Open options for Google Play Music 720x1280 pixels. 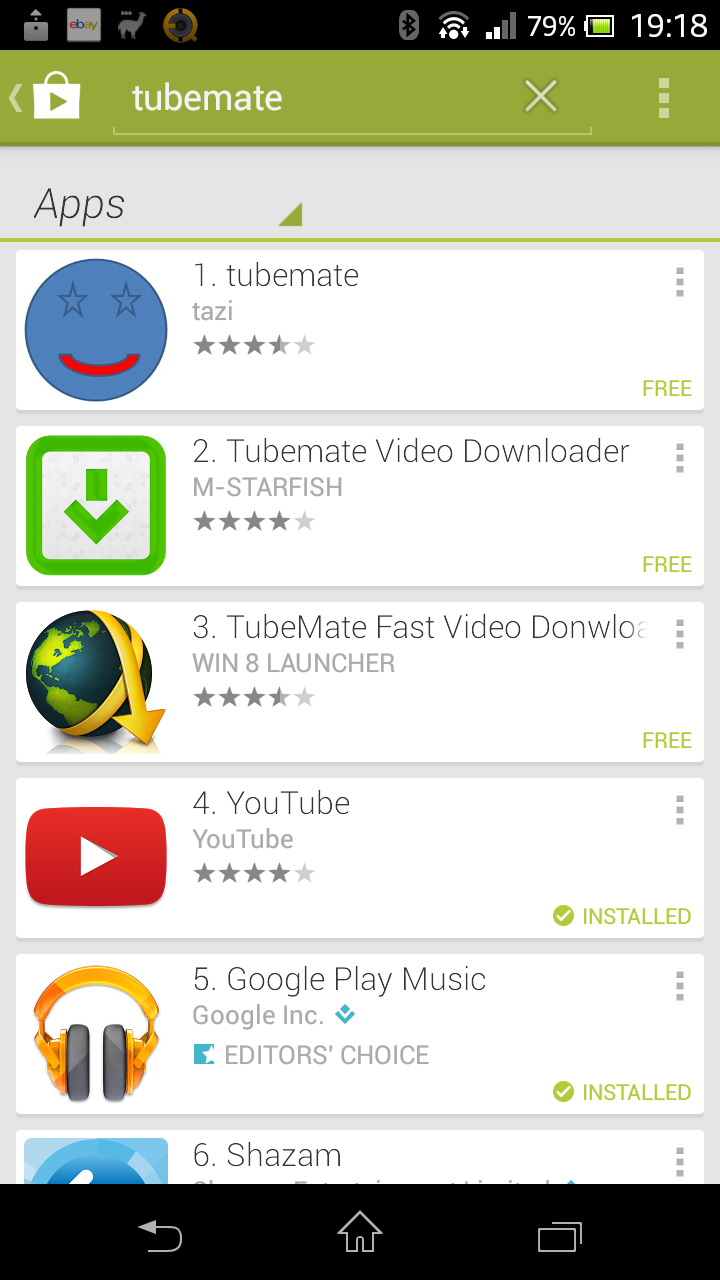[680, 986]
